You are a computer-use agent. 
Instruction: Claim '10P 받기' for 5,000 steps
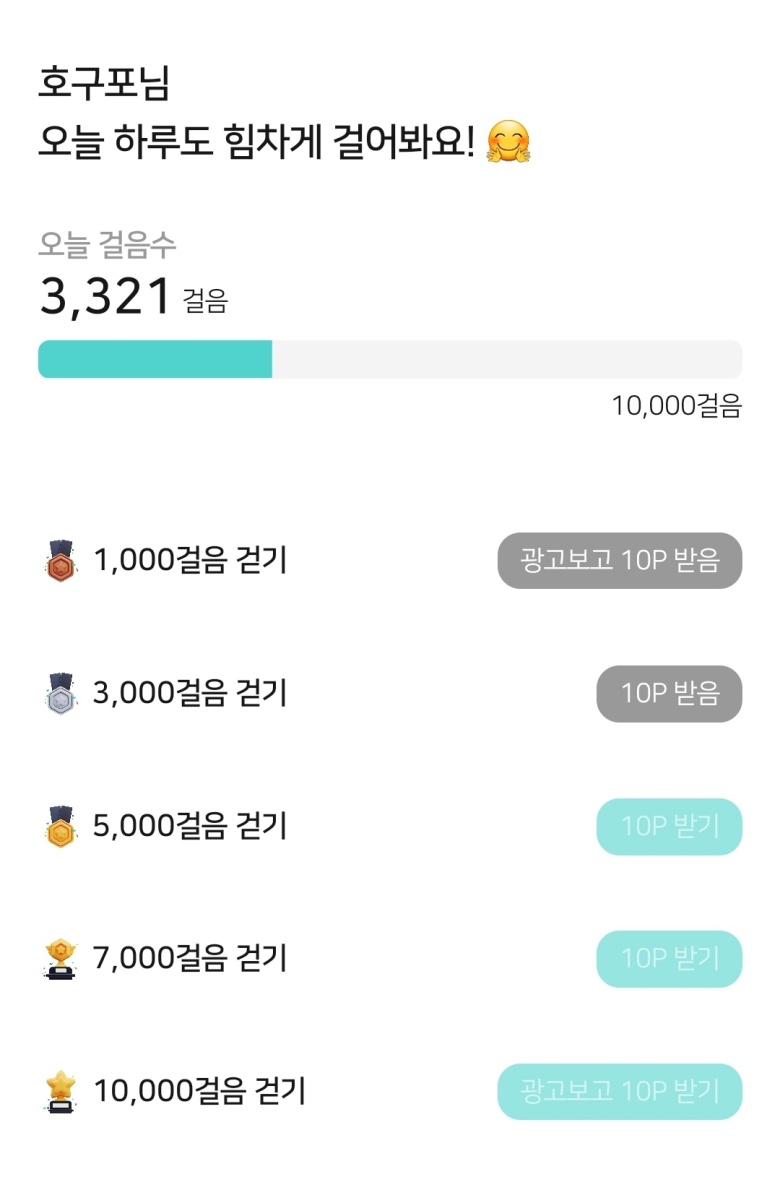[x=668, y=827]
